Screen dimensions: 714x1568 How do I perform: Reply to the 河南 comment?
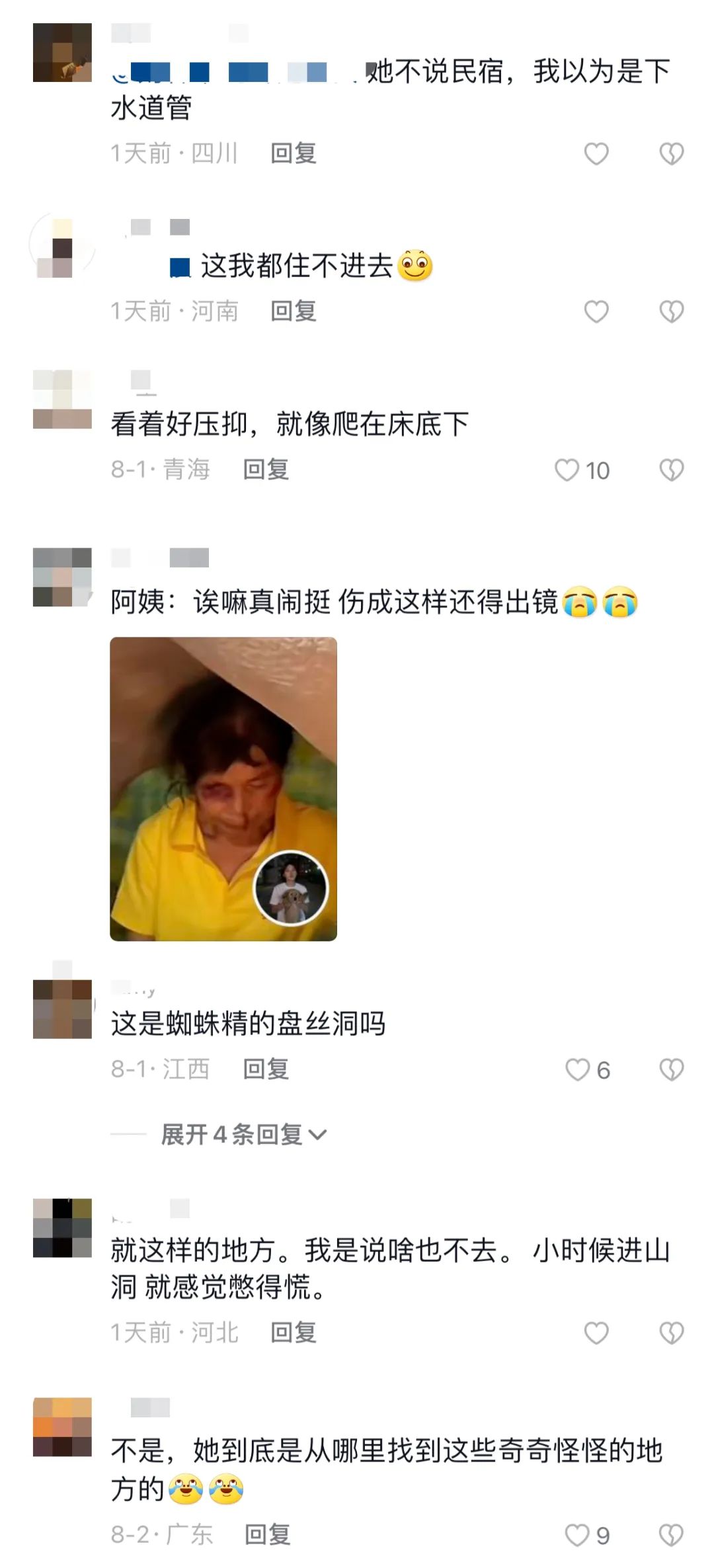click(293, 311)
